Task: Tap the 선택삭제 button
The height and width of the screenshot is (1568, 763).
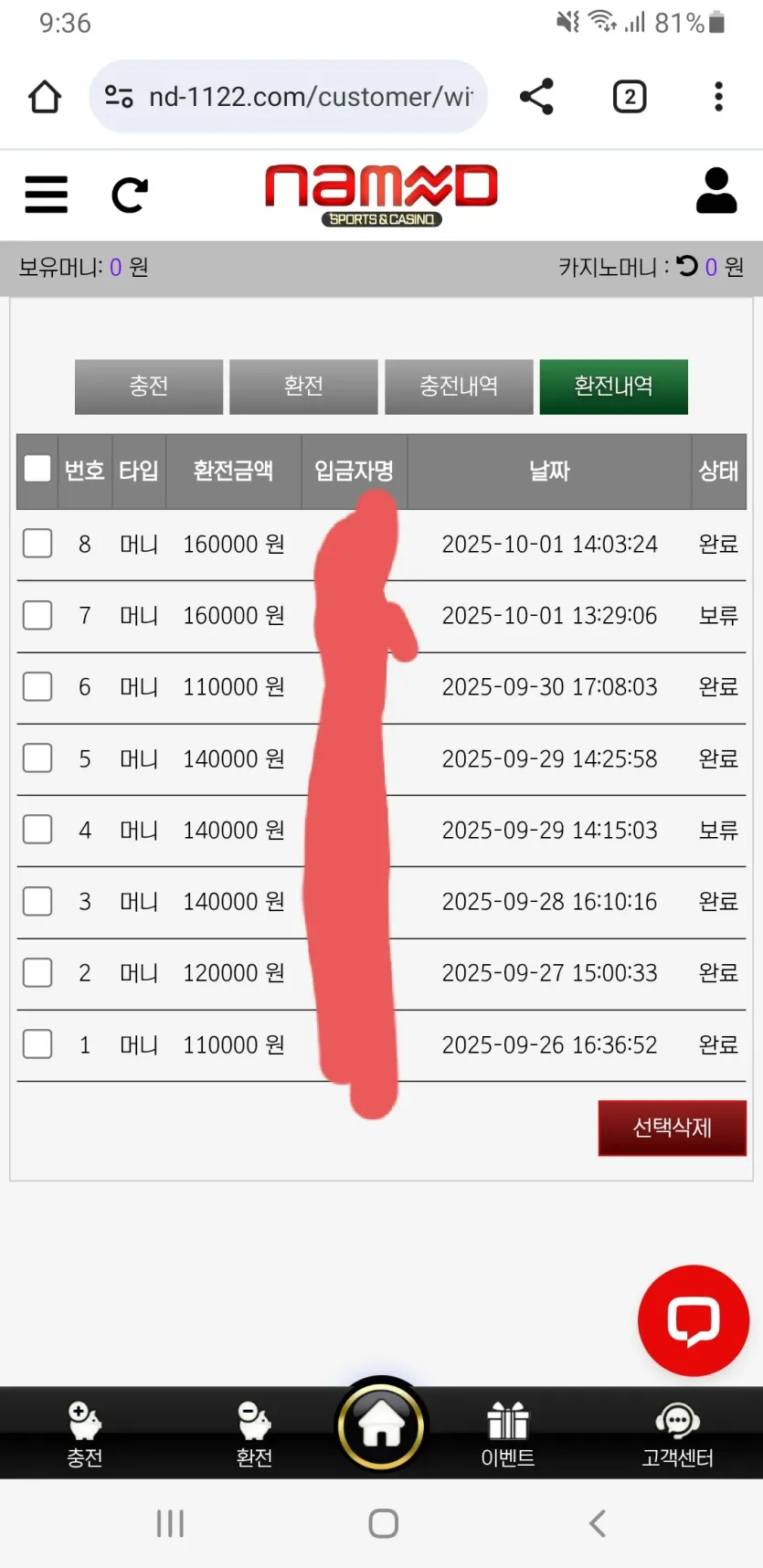Action: (673, 1128)
